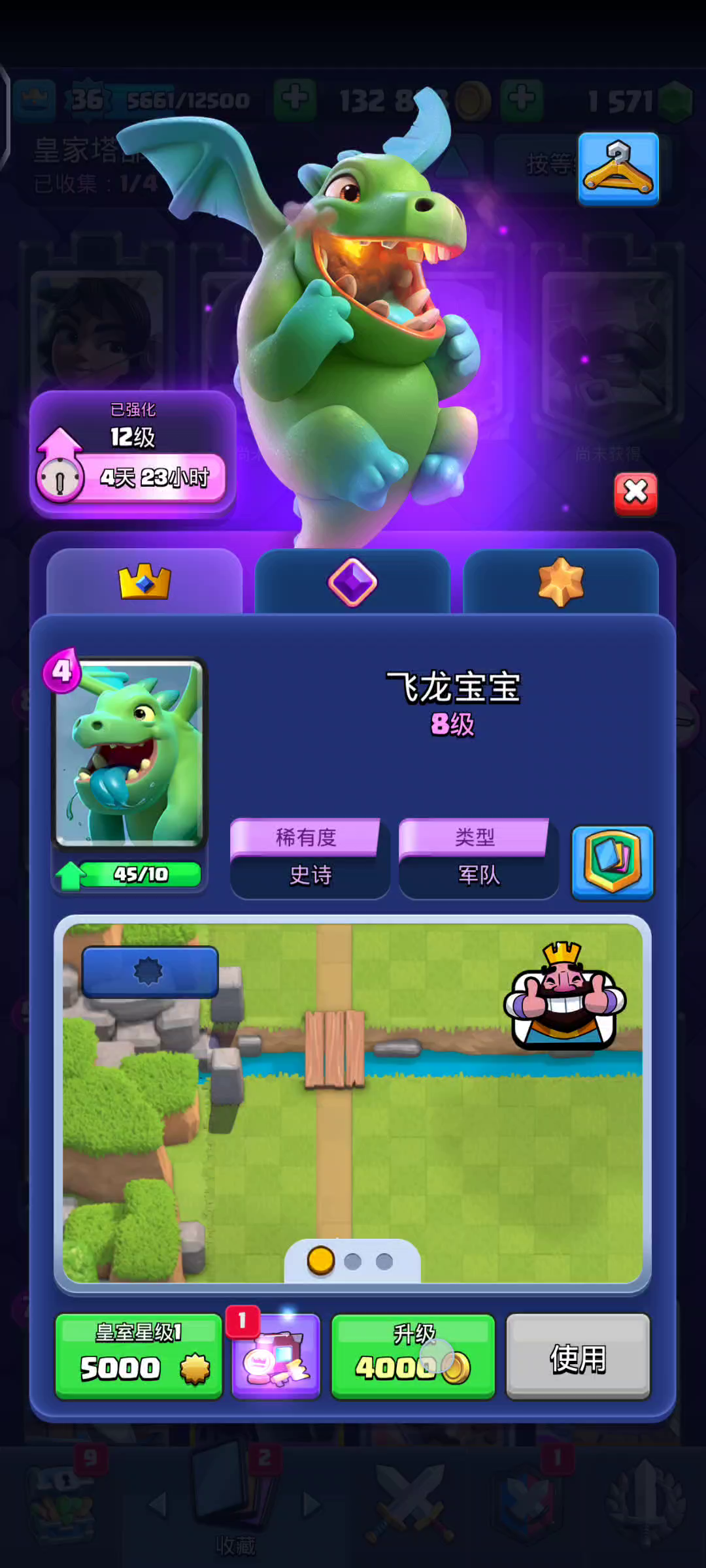This screenshot has width=706, height=1568.
Task: Tap the Baby Dragon card image
Action: (x=129, y=753)
